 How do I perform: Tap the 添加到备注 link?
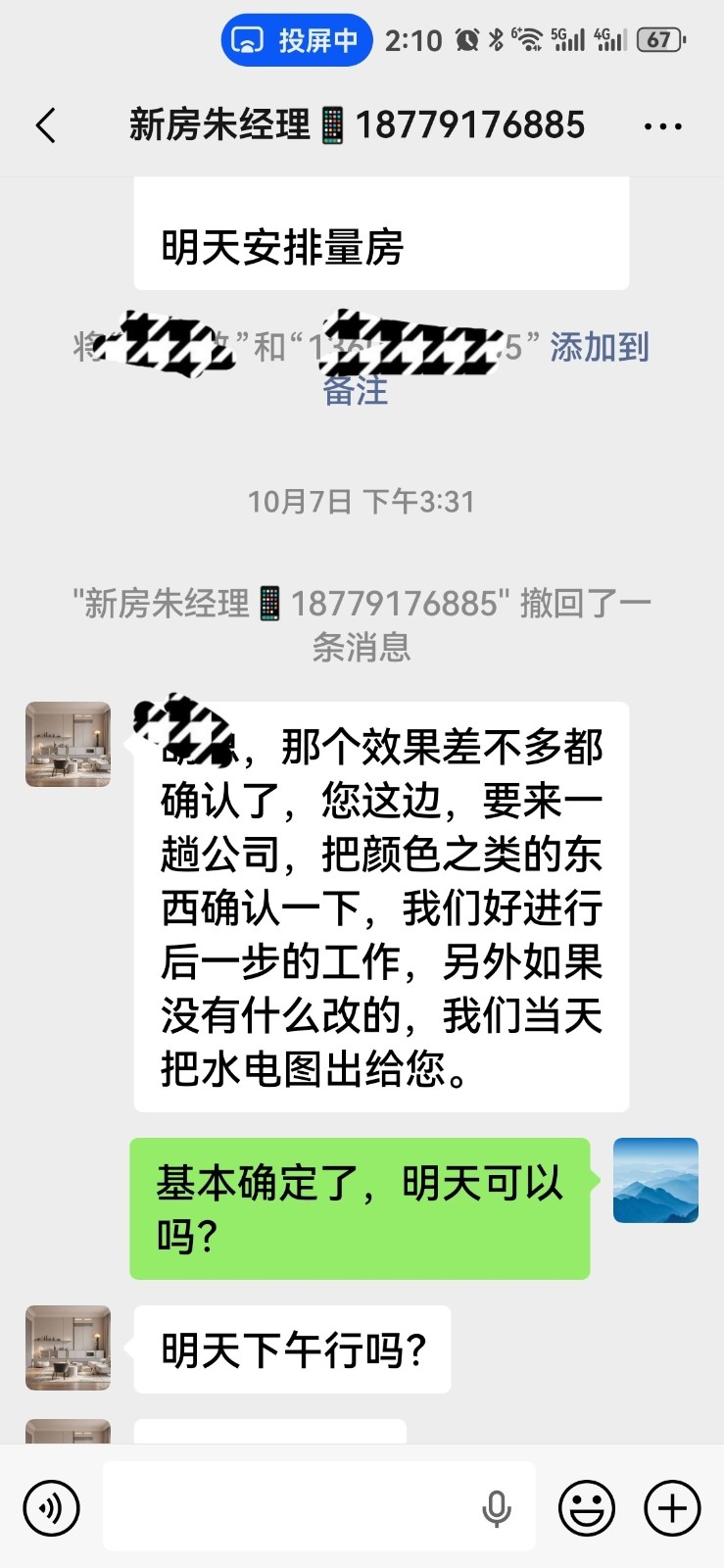[598, 348]
